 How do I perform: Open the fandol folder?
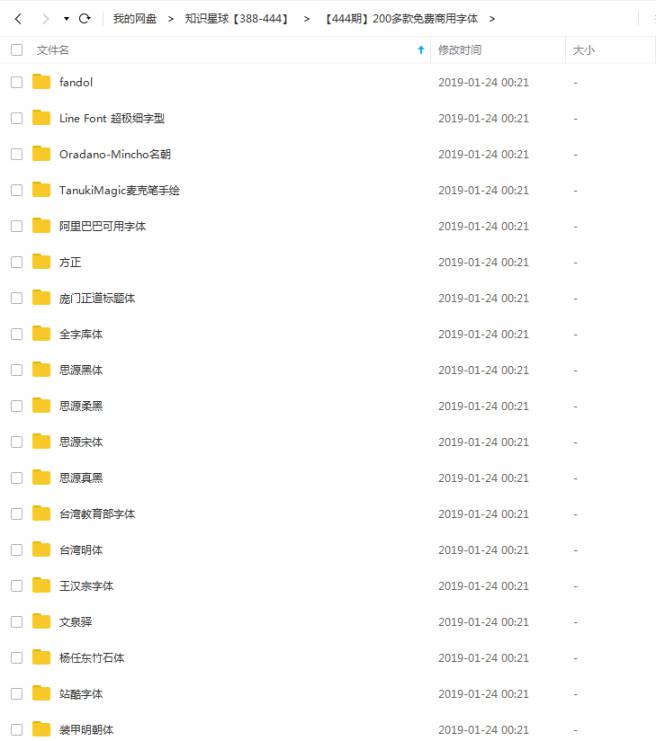[75, 82]
